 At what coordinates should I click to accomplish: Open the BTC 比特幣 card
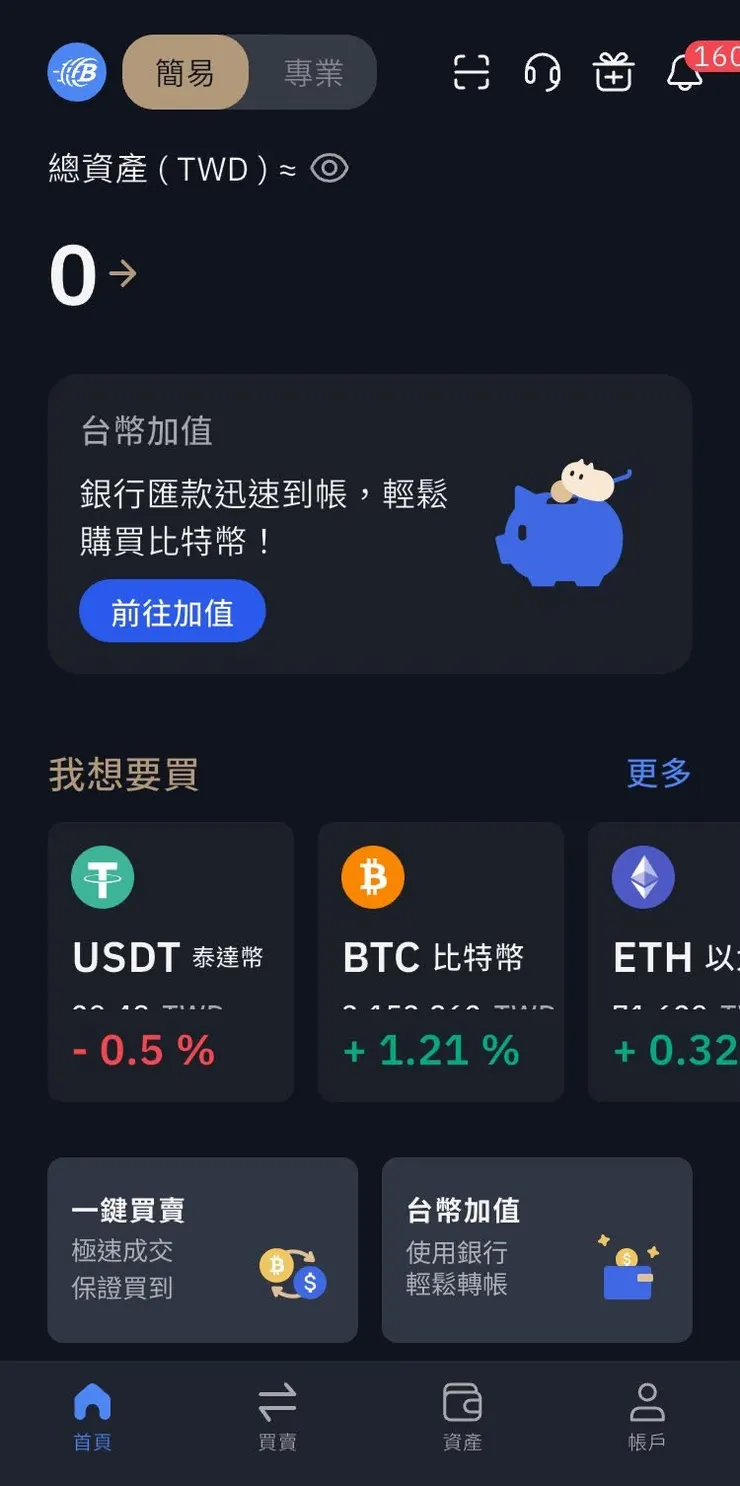point(441,962)
